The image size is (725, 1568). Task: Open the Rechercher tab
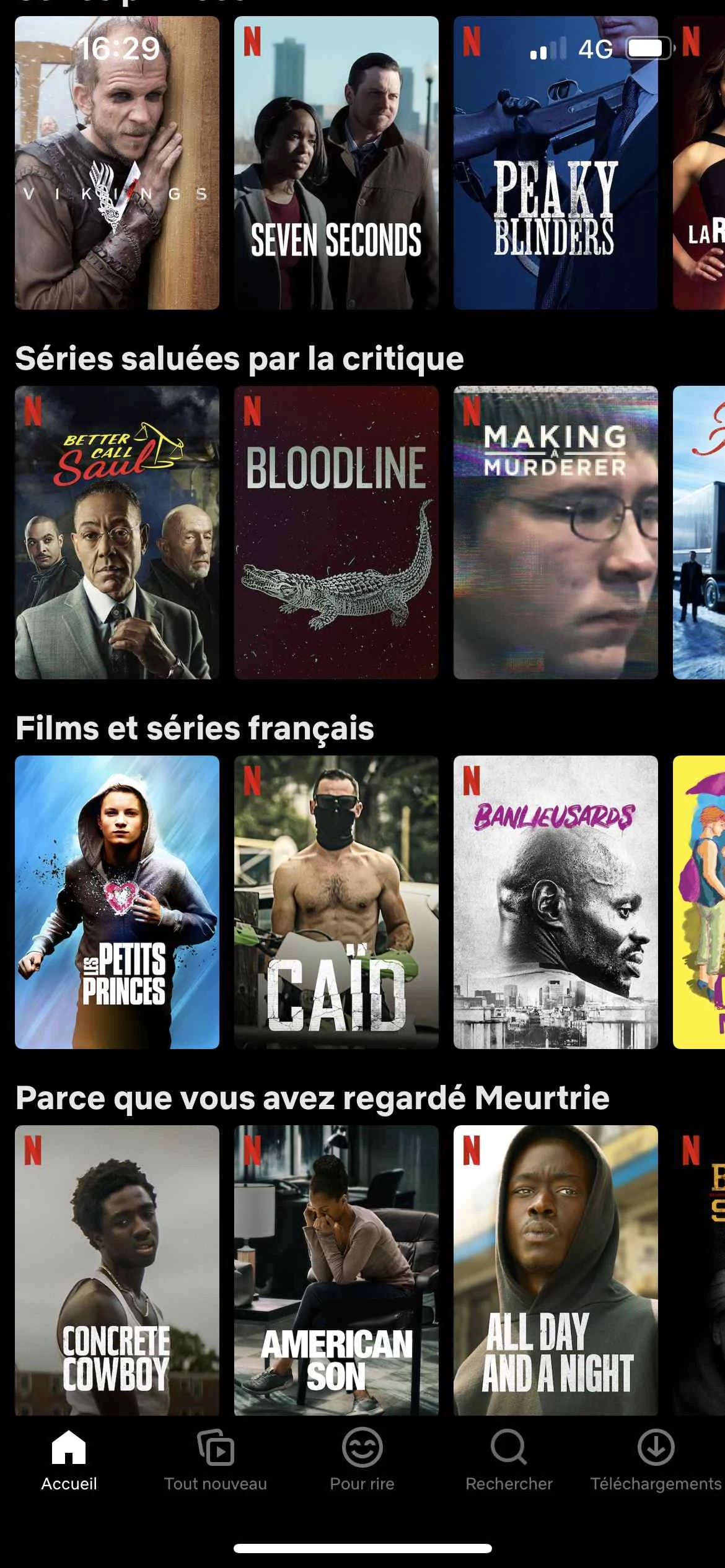point(509,1460)
